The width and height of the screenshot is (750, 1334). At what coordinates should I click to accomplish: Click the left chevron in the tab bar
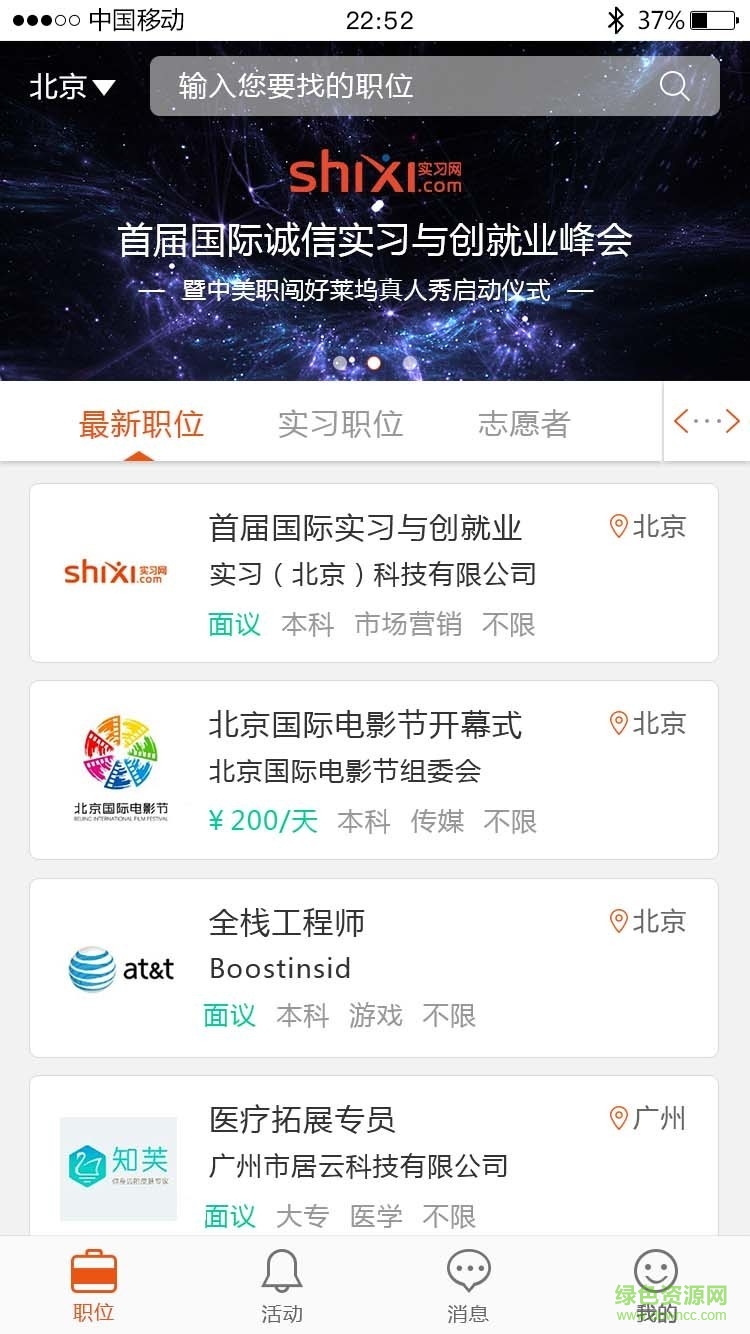(682, 421)
